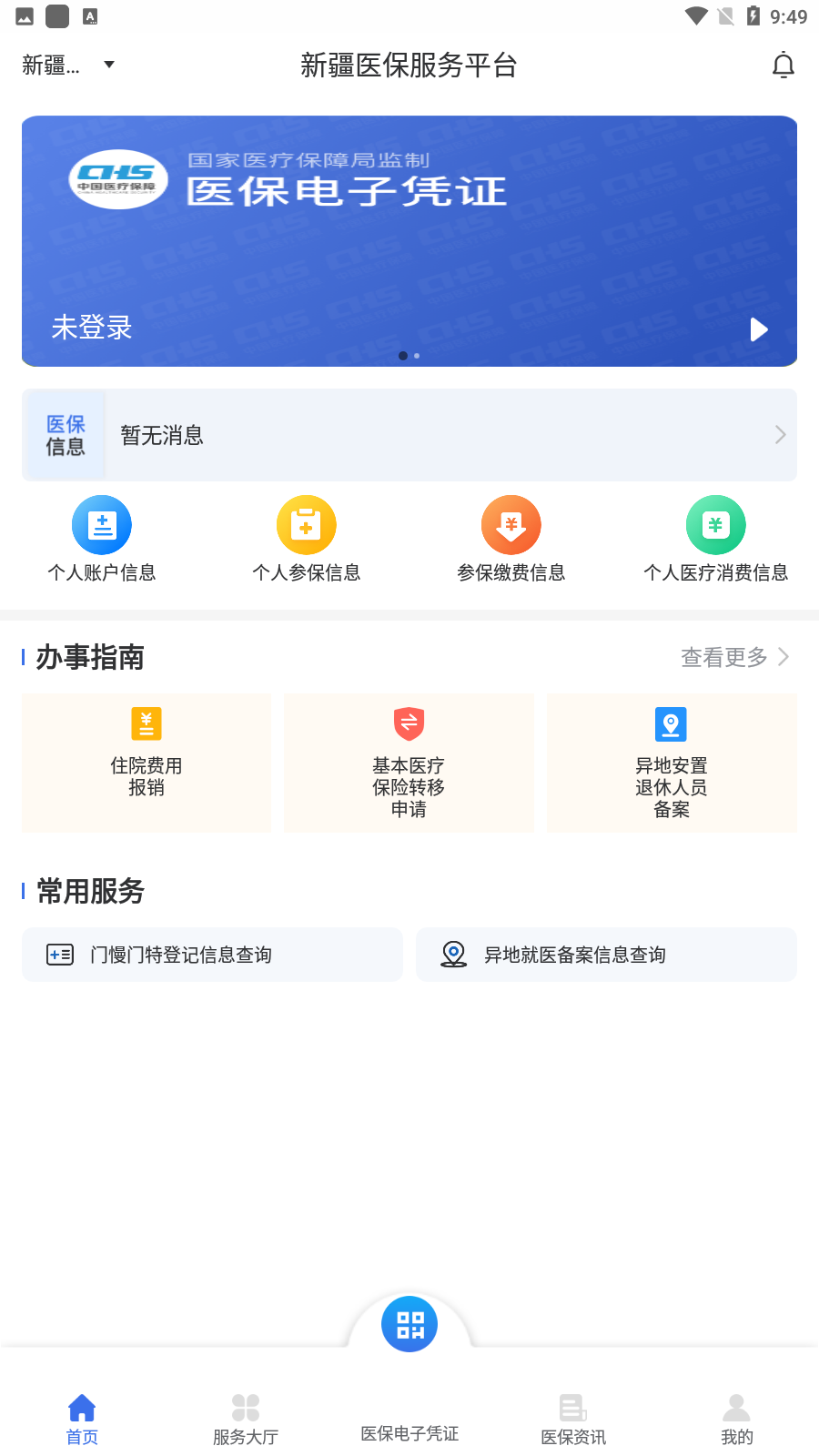Click the 住院费用报销 service icon
The height and width of the screenshot is (1456, 819).
(x=146, y=724)
